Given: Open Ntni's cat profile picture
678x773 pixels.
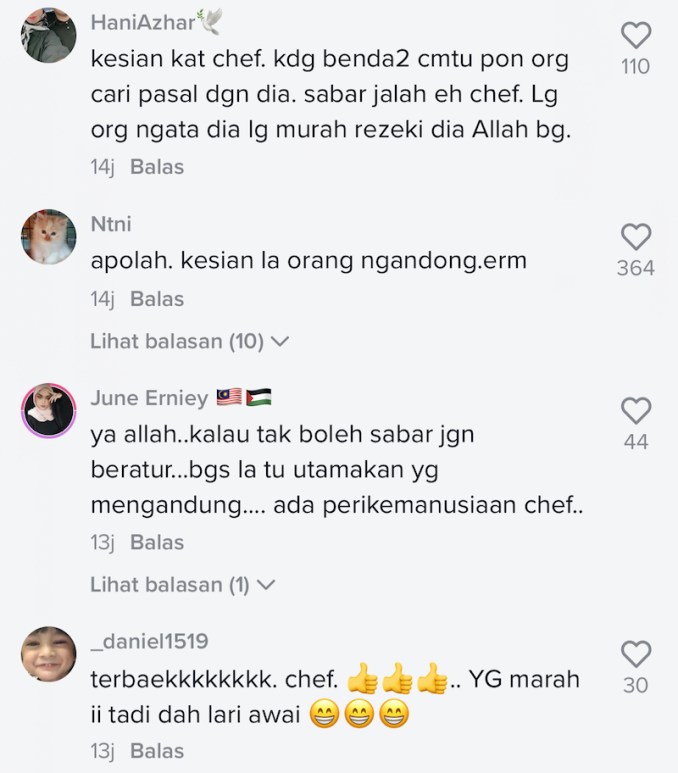Looking at the screenshot, I should (x=49, y=236).
